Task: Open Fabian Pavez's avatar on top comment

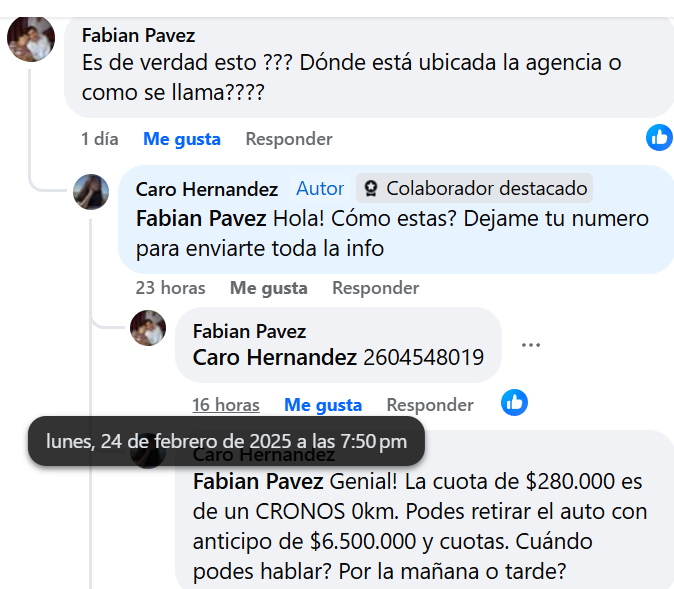Action: (31, 40)
